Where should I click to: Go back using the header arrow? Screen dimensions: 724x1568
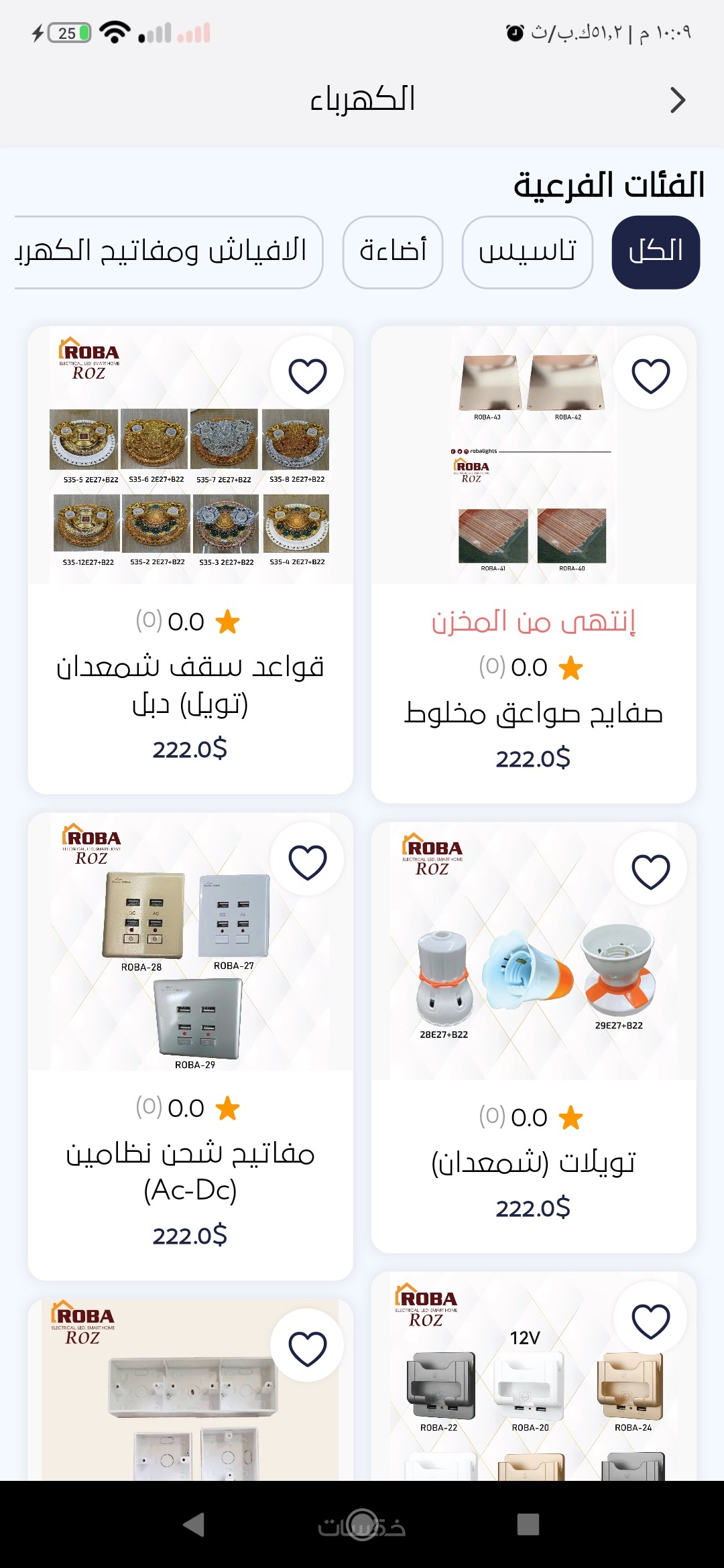678,101
